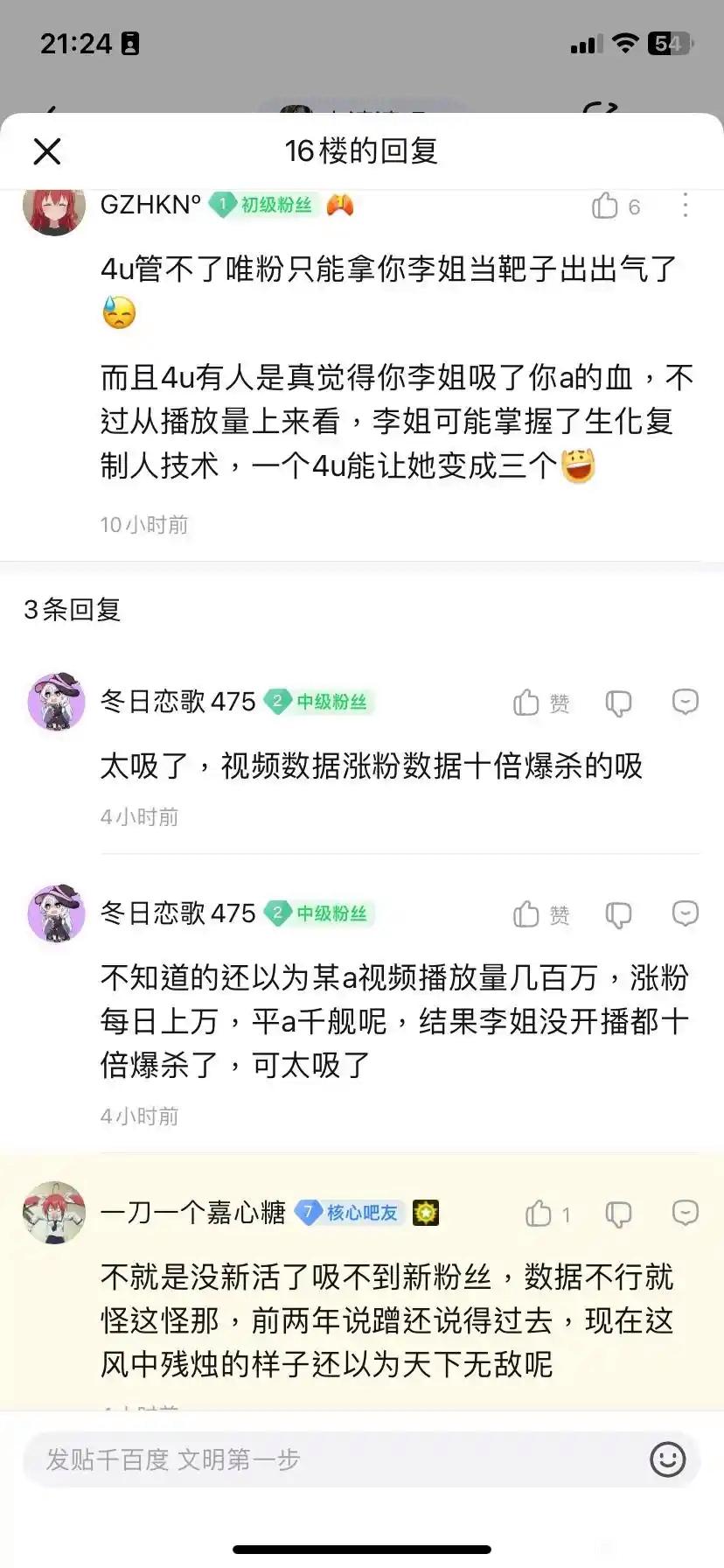Like 冬日恋歌475's reply starting with 不知道的
Viewport: 724px width, 1568px height.
(x=526, y=914)
